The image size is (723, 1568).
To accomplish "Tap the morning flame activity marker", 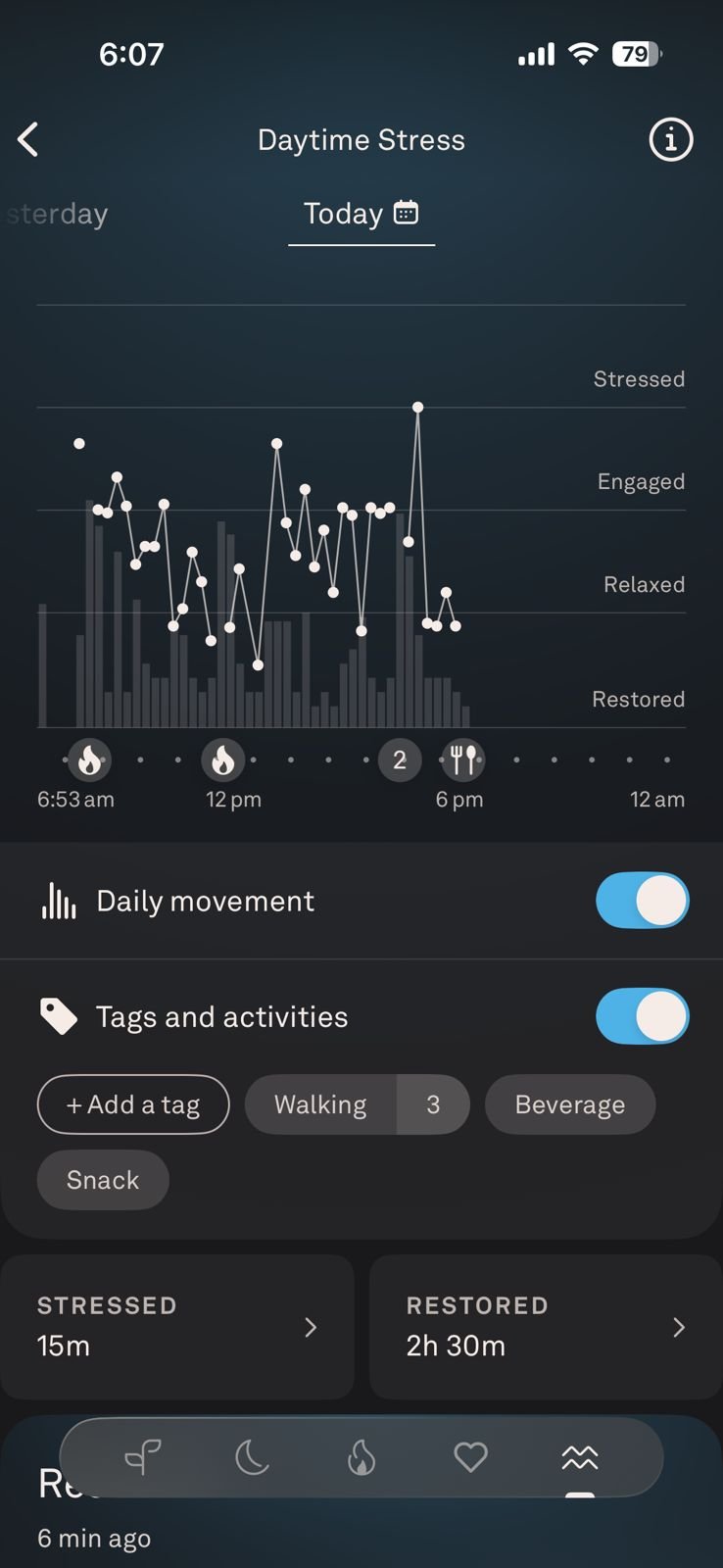I will [89, 759].
